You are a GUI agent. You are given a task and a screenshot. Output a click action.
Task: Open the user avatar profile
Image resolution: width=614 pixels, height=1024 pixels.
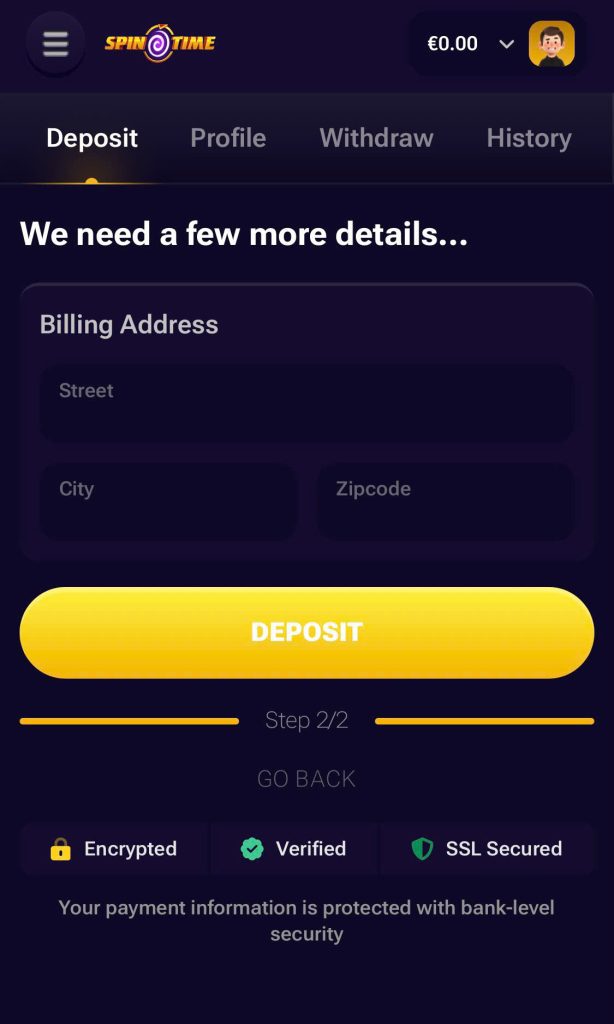(551, 44)
